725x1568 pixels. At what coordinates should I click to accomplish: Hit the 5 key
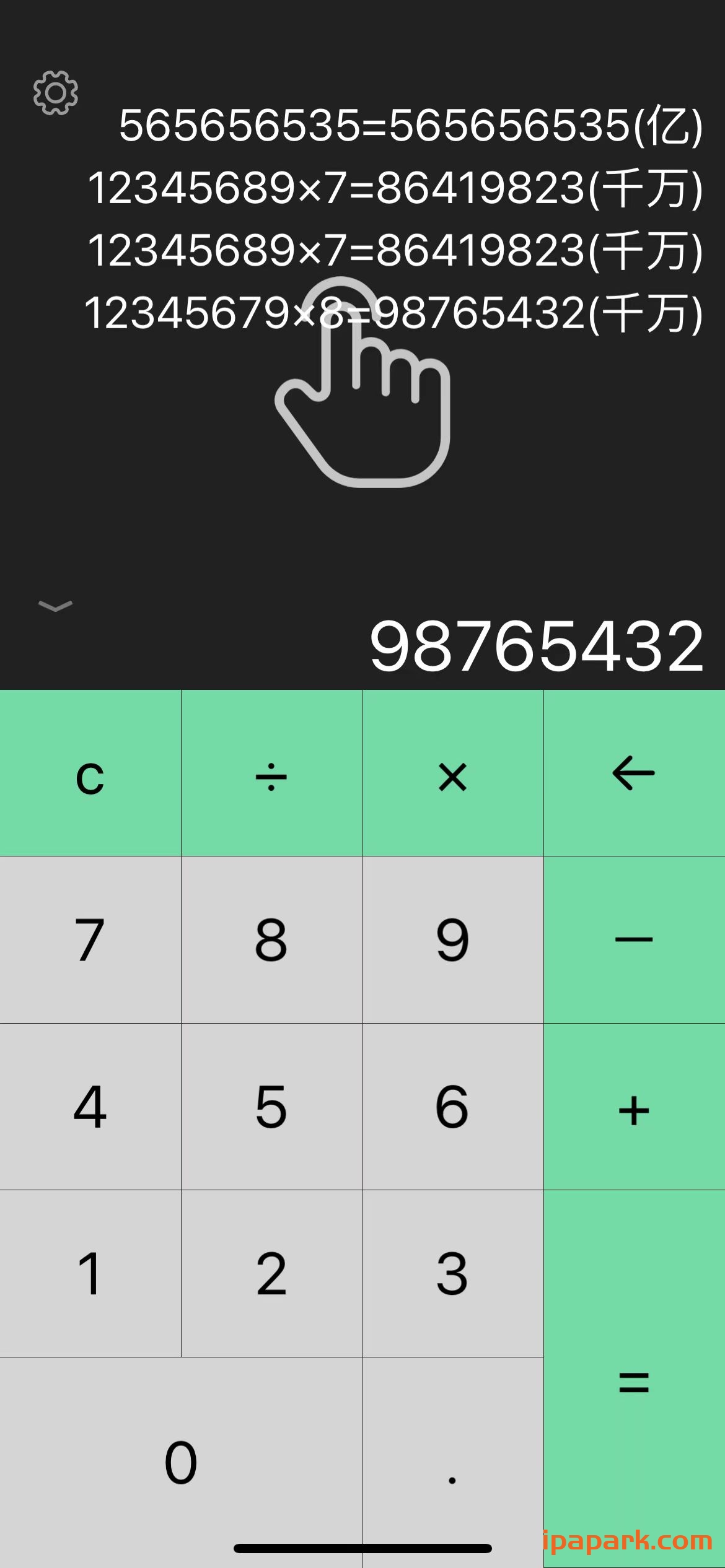pos(271,1107)
